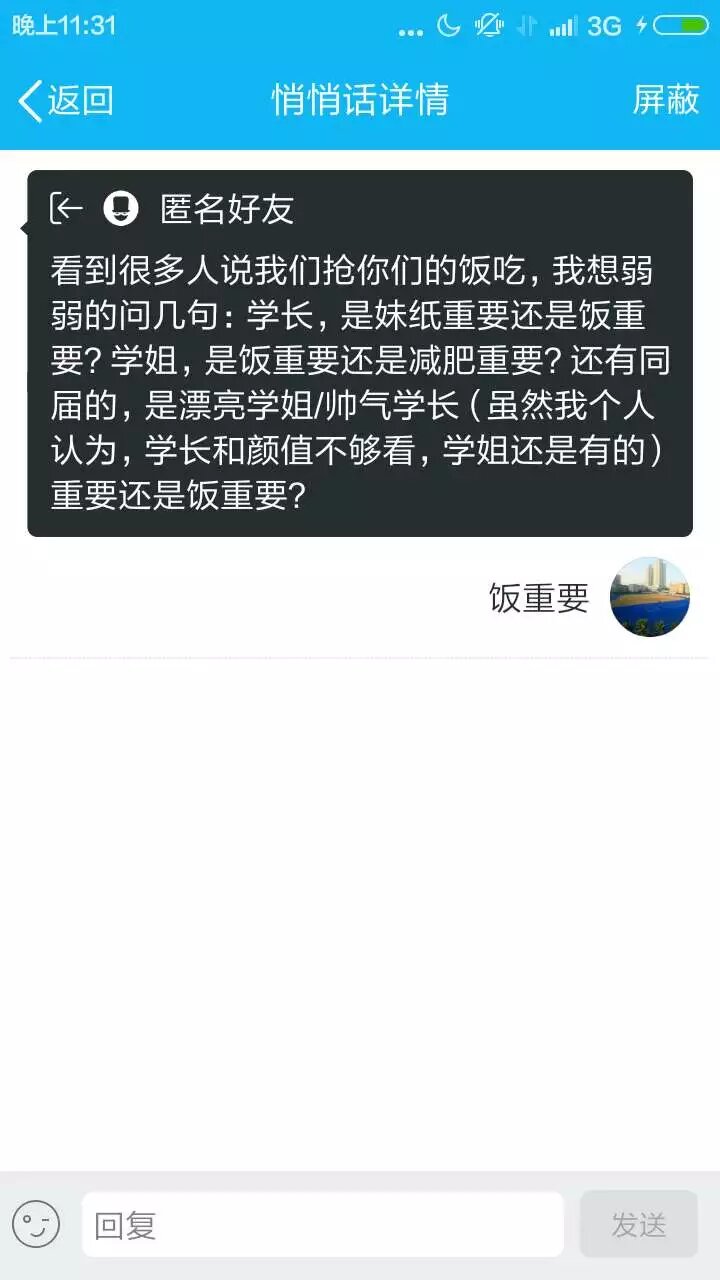This screenshot has width=720, height=1280.
Task: Tap the arrow icon beside 匿名好友
Action: pyautogui.click(x=67, y=208)
